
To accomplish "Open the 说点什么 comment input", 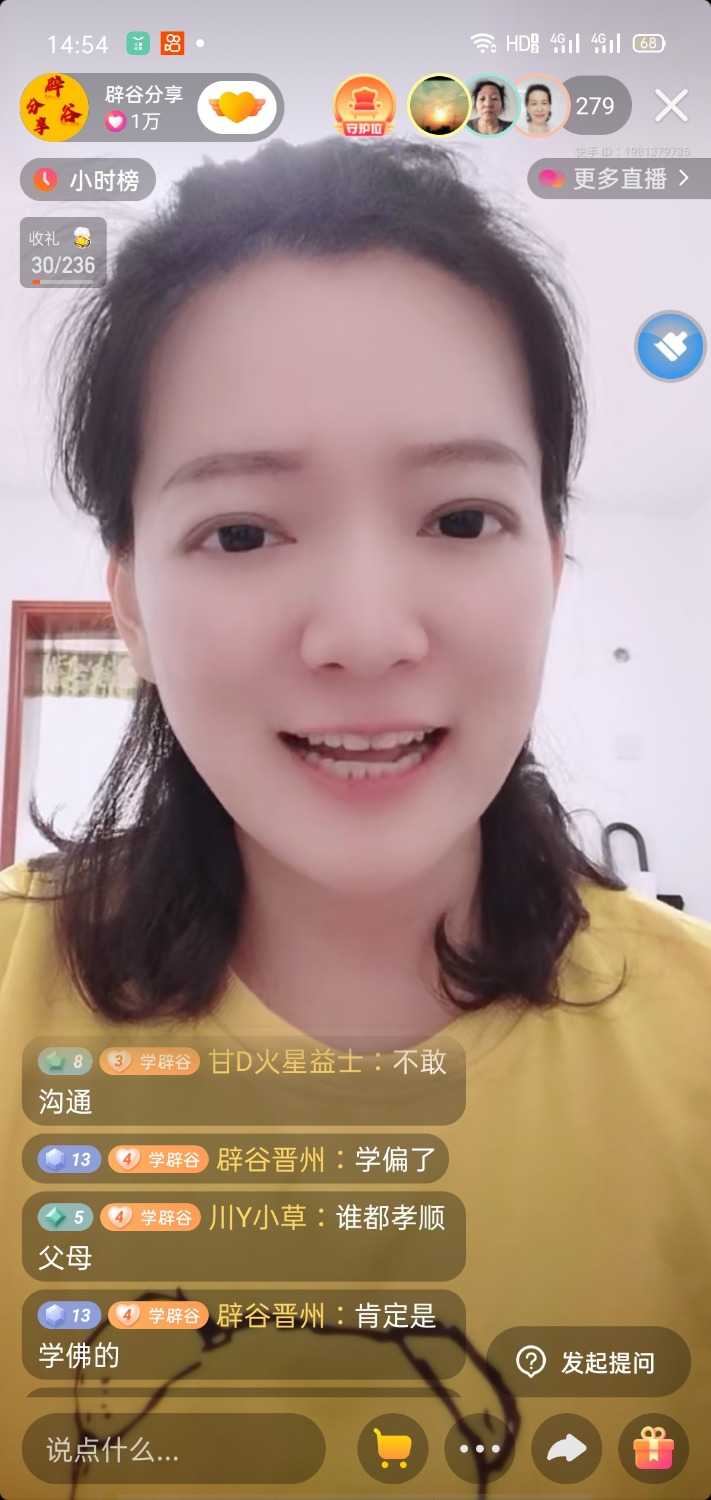I will coord(172,1448).
